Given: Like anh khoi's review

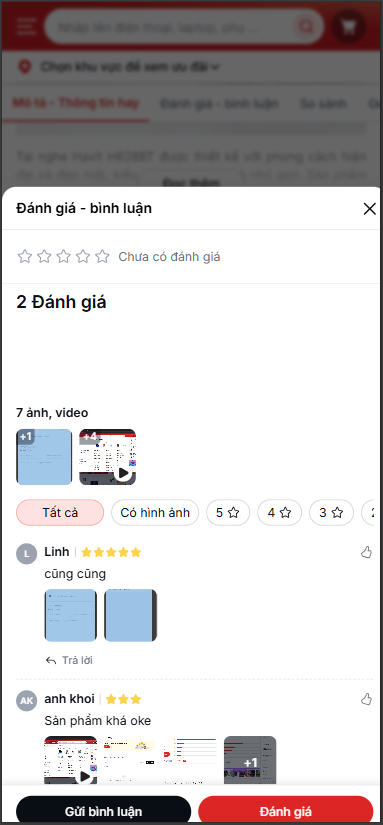Looking at the screenshot, I should 366,699.
